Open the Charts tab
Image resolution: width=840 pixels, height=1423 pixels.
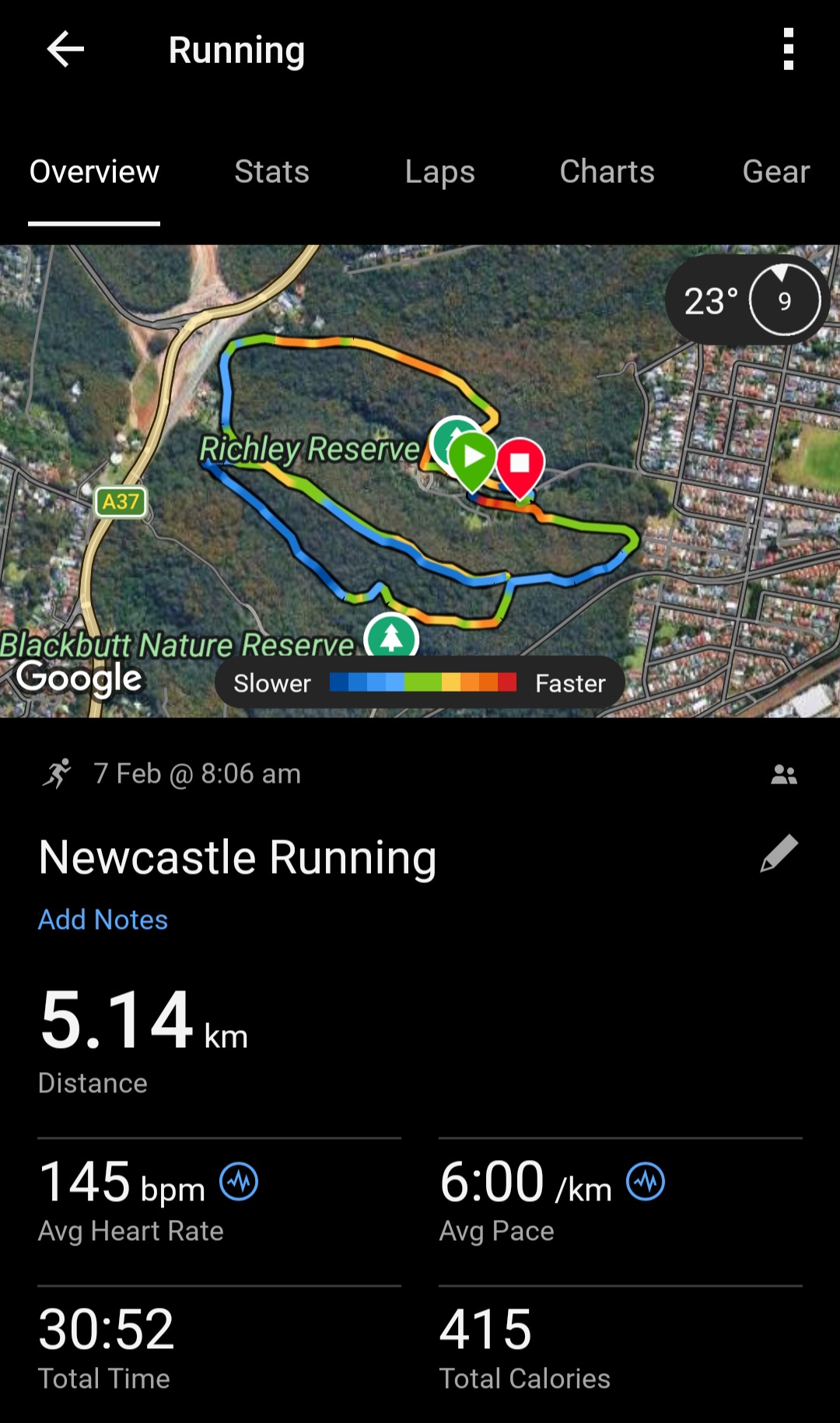607,172
